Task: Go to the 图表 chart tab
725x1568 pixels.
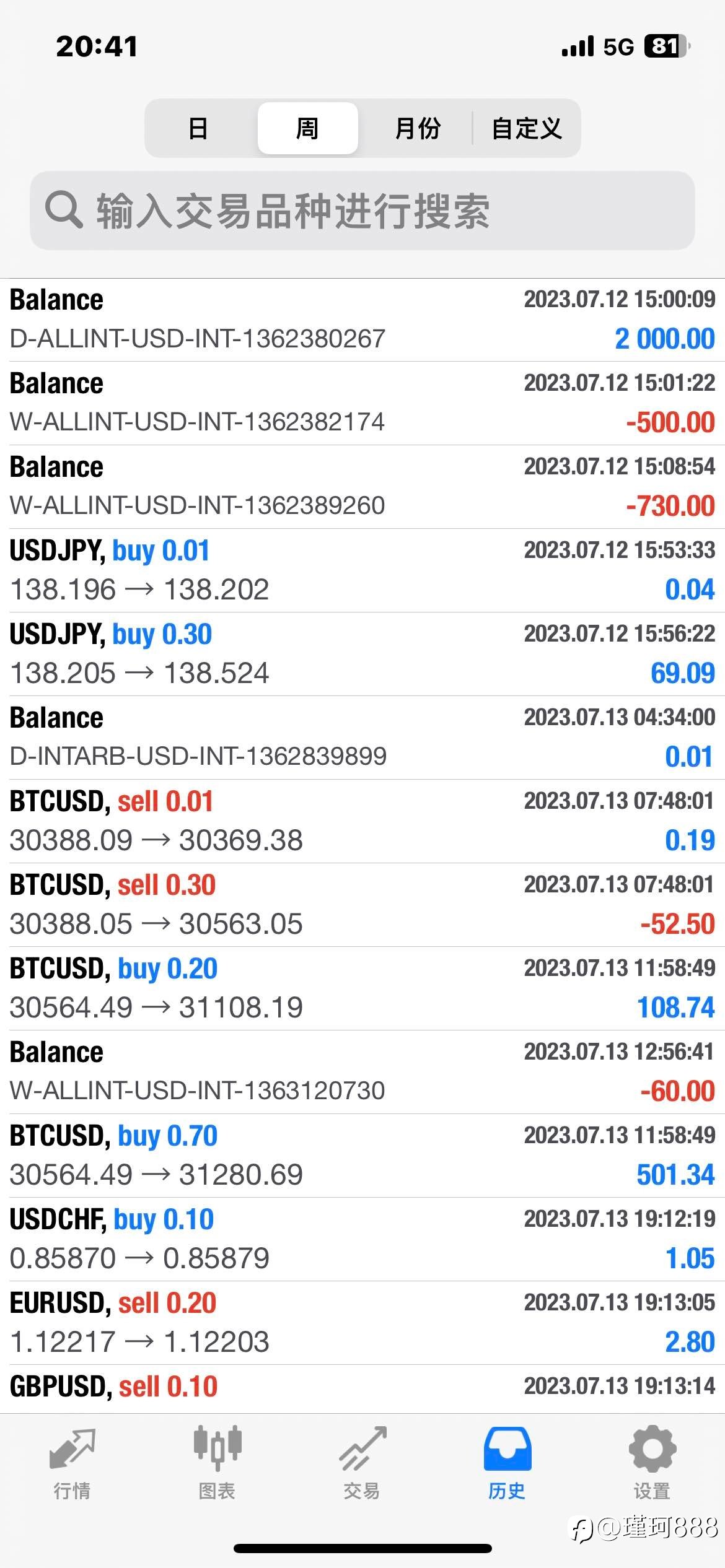Action: pos(217,1464)
